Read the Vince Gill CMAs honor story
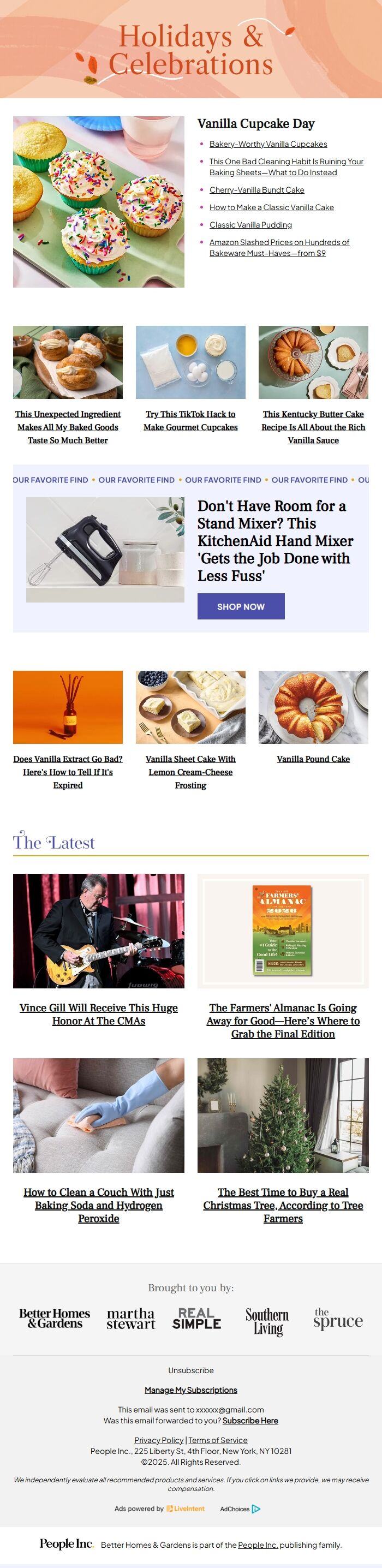The image size is (382, 1568). [x=99, y=1014]
